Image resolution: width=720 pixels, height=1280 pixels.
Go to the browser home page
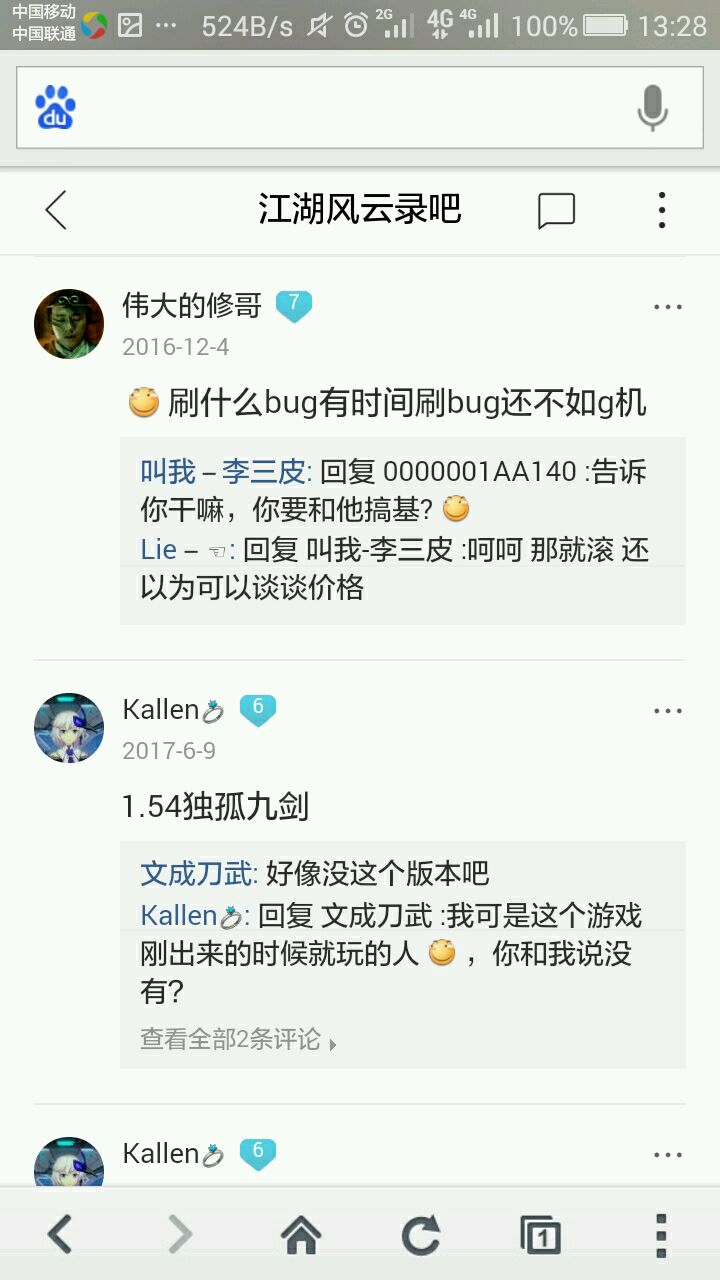click(301, 1234)
